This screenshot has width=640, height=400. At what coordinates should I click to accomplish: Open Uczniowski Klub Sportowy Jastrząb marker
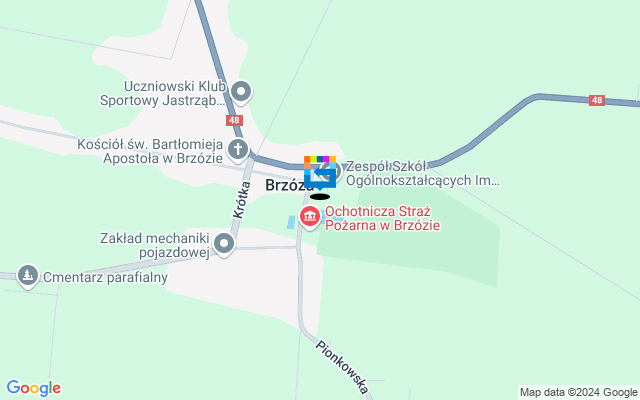241,93
